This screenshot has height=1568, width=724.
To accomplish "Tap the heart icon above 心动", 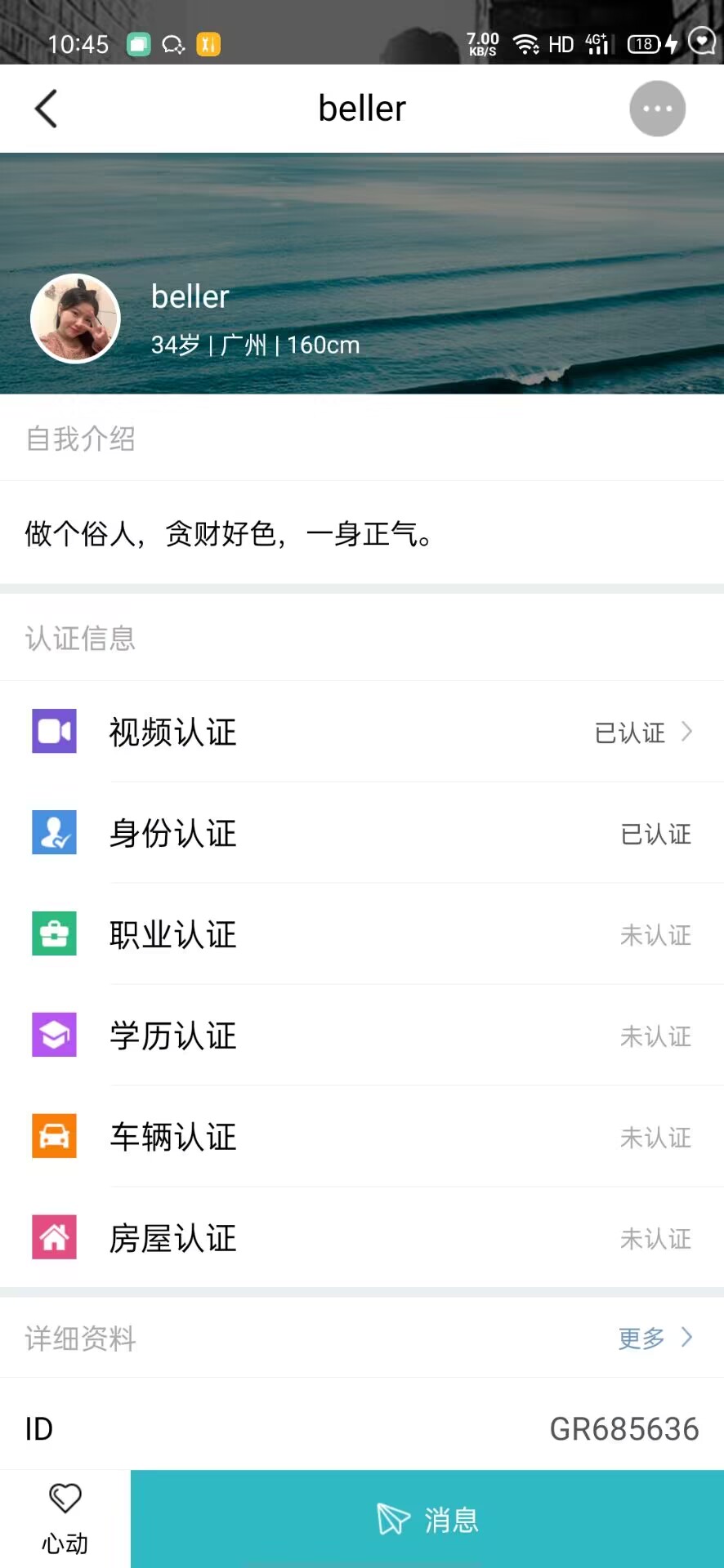I will pyautogui.click(x=65, y=1499).
